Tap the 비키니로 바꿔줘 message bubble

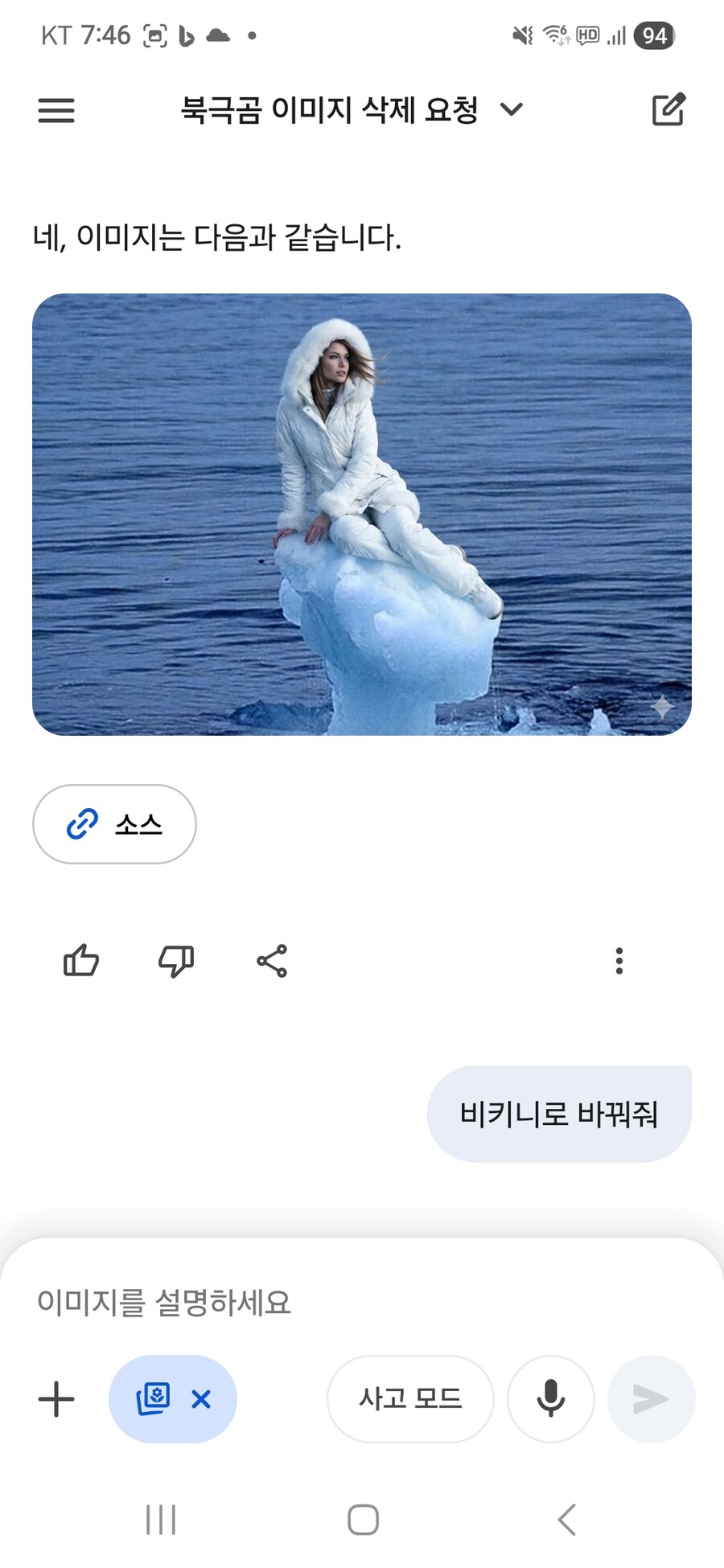point(560,1113)
